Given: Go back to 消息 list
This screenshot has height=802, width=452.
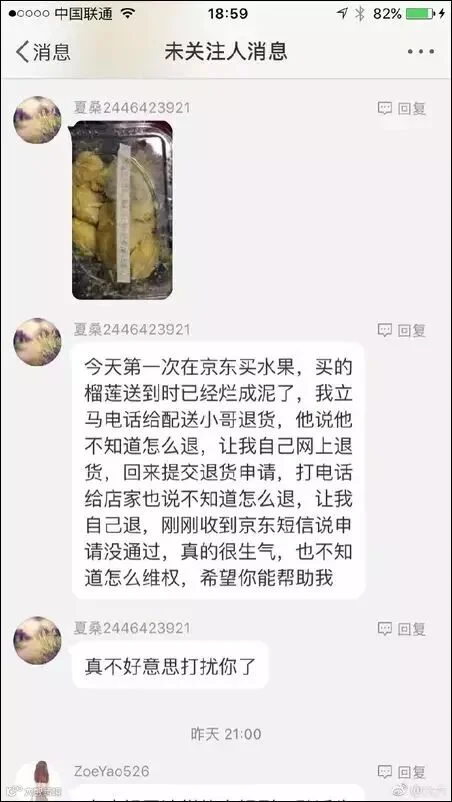Looking at the screenshot, I should click(43, 52).
